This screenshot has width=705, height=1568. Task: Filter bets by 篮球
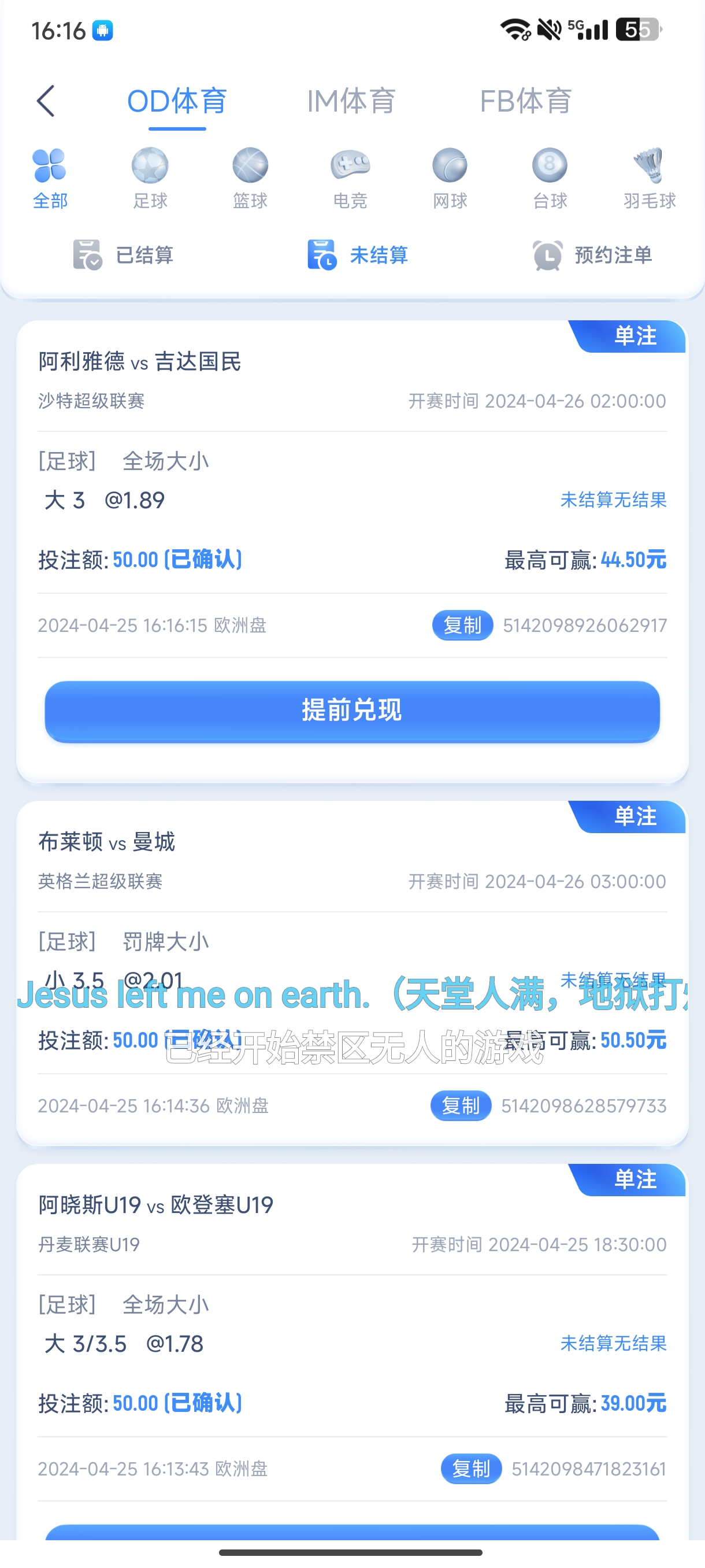pyautogui.click(x=250, y=177)
